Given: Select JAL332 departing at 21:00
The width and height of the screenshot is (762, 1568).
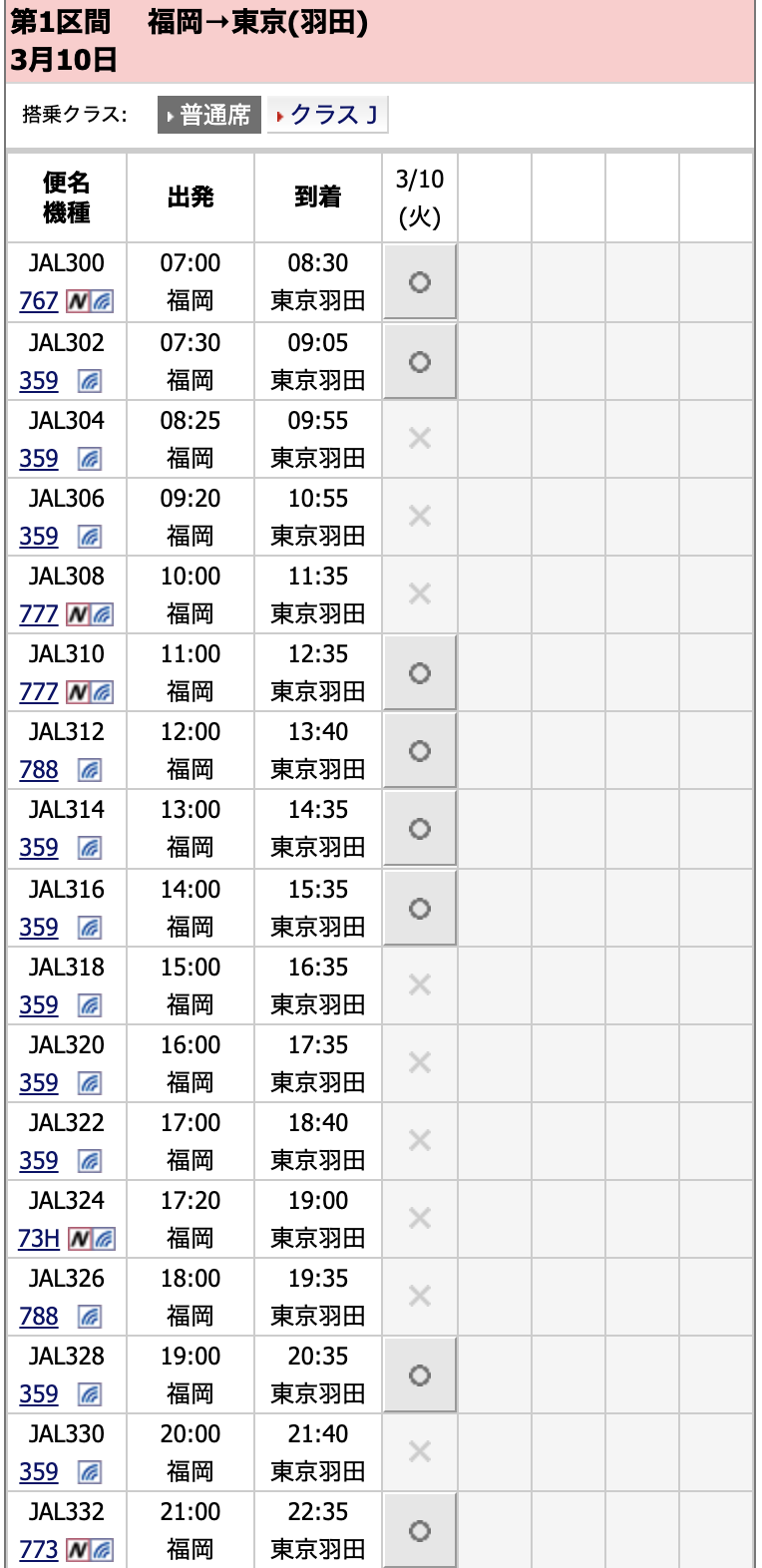Looking at the screenshot, I should [x=420, y=1531].
